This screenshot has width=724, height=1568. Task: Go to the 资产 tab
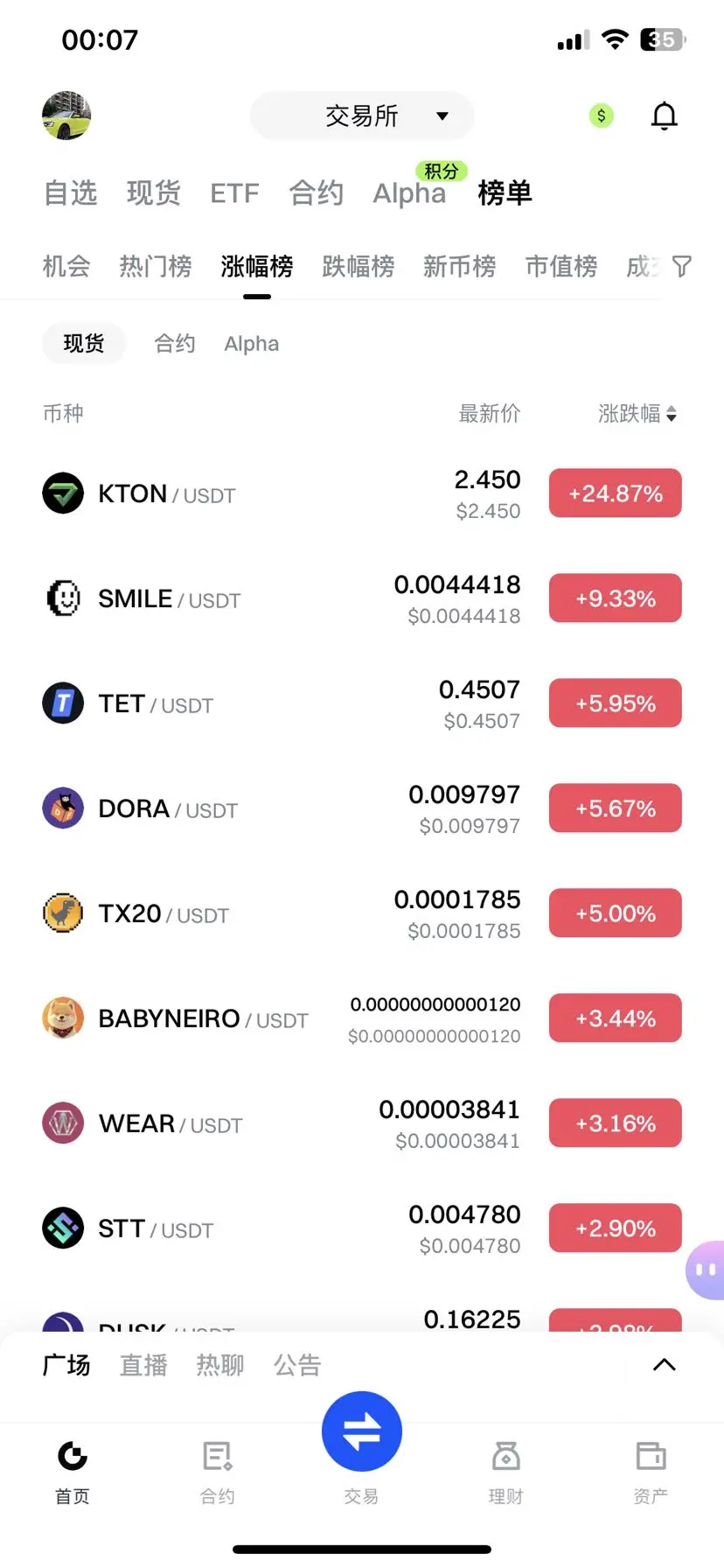651,1470
